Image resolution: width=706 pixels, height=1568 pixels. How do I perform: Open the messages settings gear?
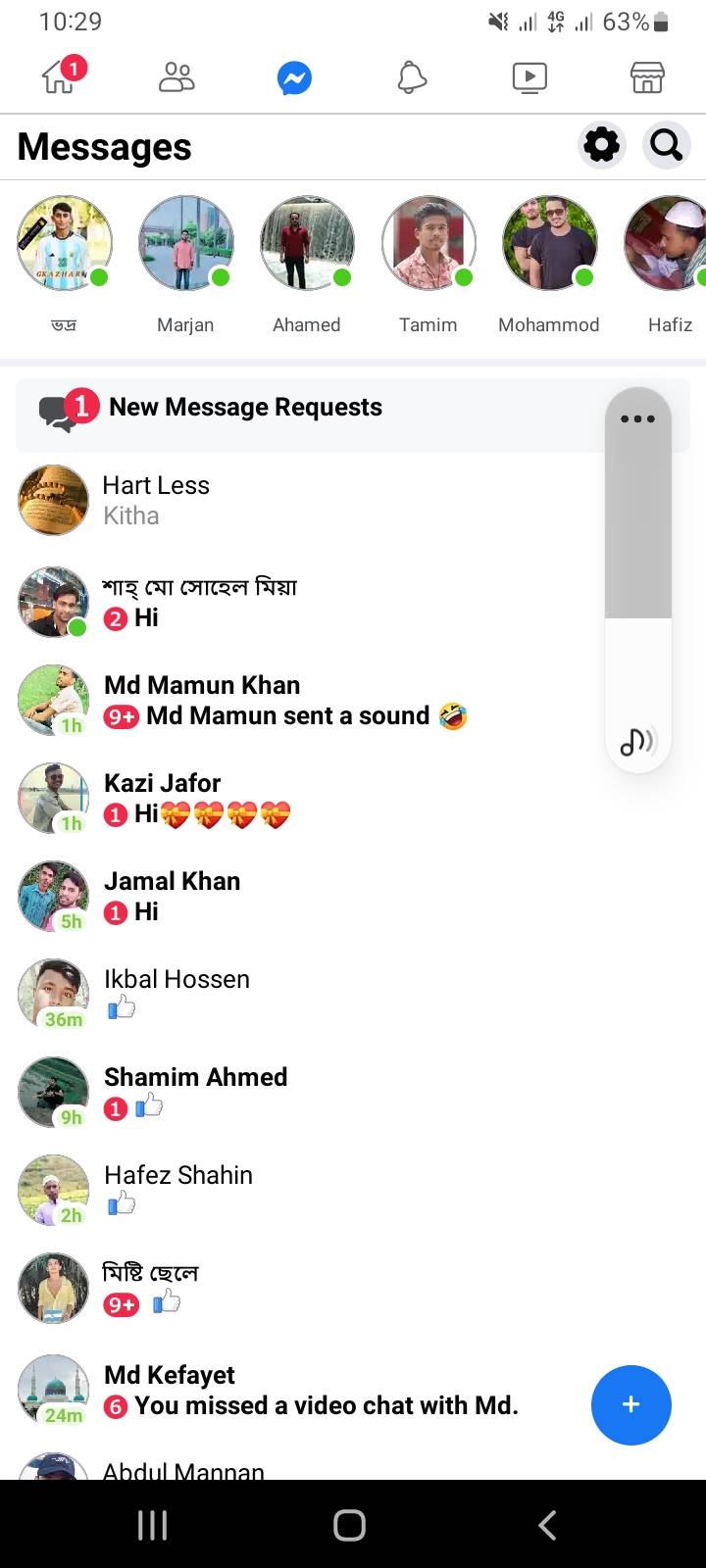601,146
